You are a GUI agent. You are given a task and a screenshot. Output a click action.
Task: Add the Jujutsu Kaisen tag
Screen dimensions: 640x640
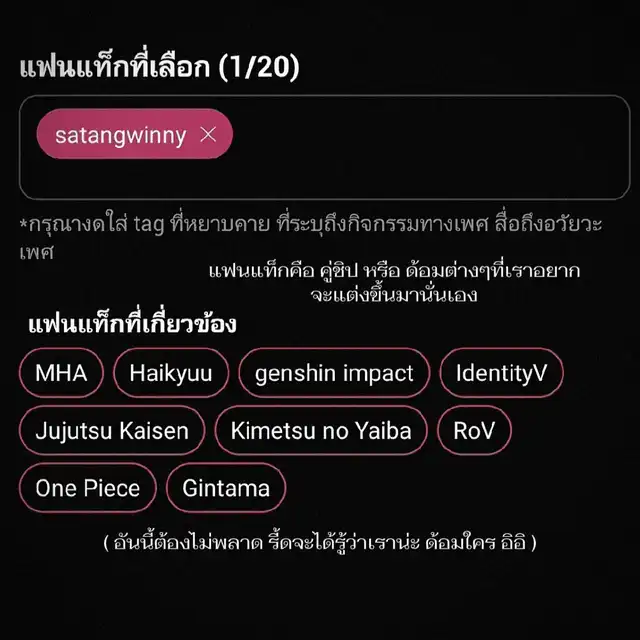click(111, 432)
